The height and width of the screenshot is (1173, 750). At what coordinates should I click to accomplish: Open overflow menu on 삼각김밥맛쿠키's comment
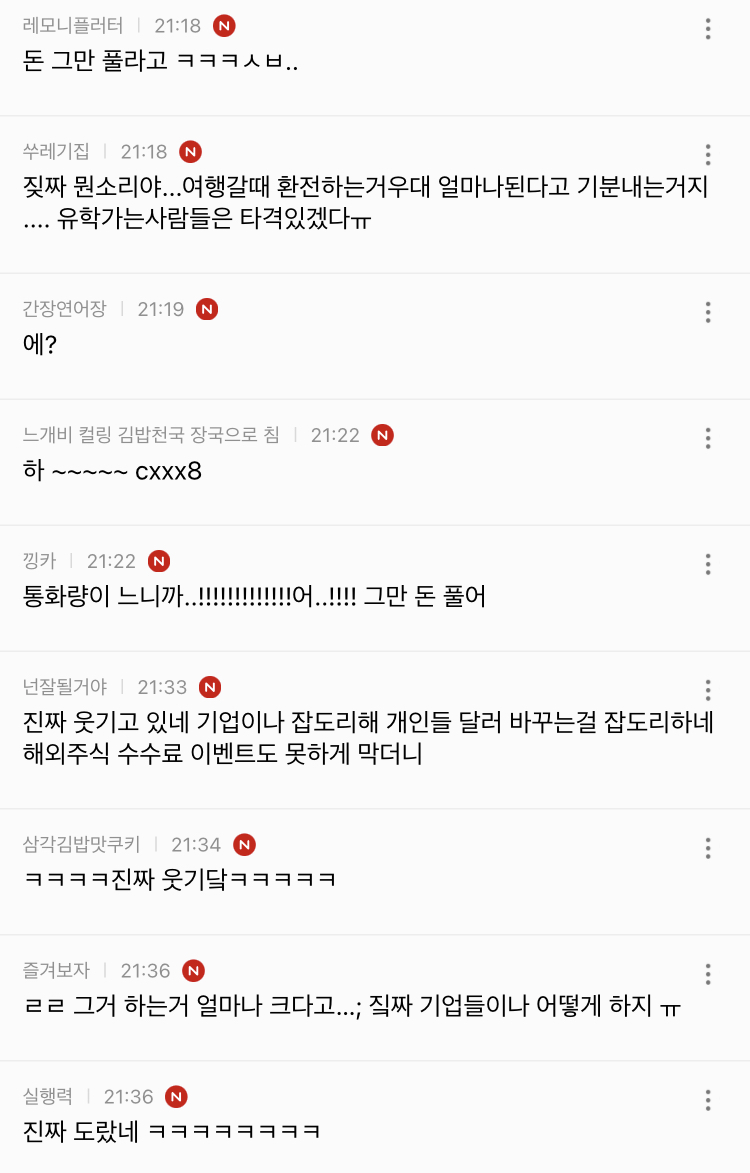coord(708,848)
